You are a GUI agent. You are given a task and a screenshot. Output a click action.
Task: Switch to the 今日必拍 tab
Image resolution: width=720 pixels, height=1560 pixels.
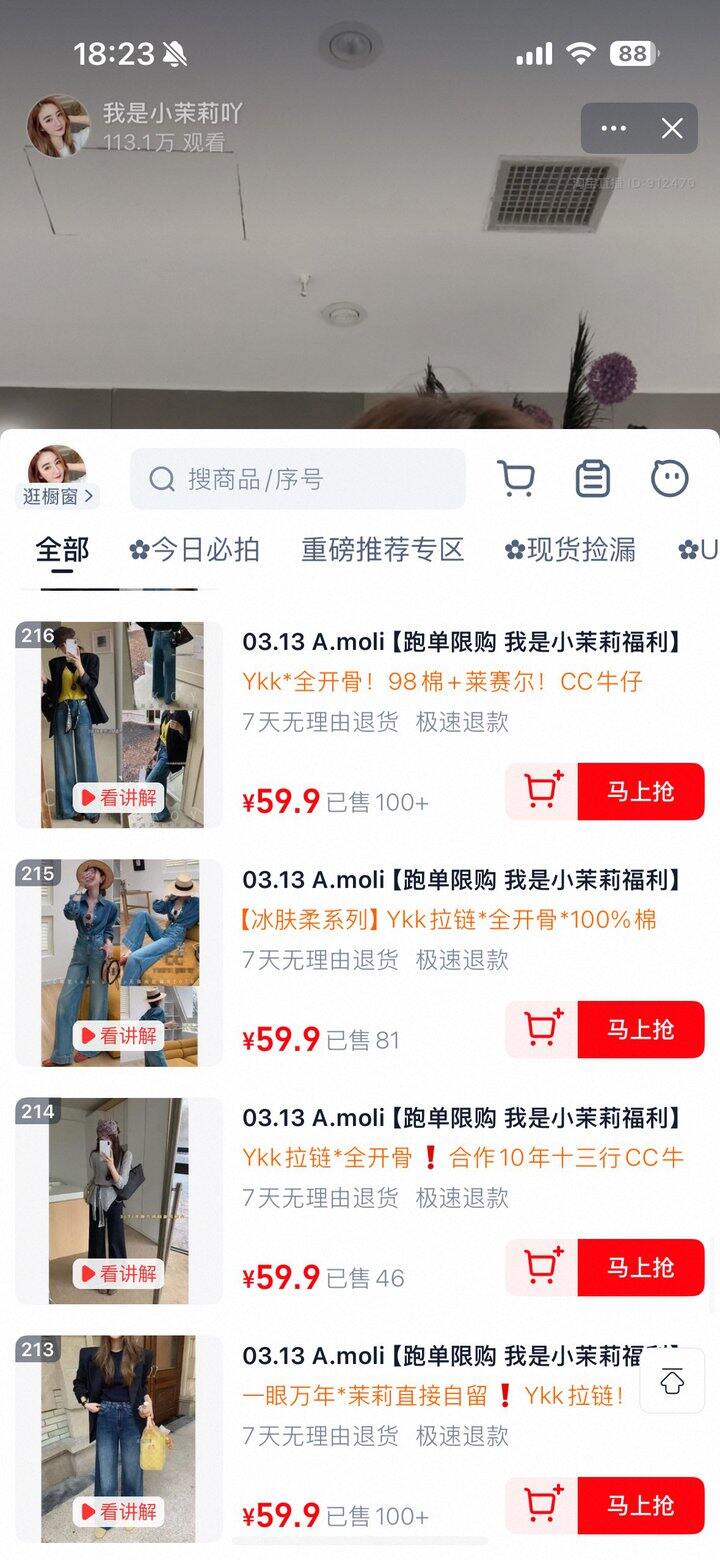(195, 549)
